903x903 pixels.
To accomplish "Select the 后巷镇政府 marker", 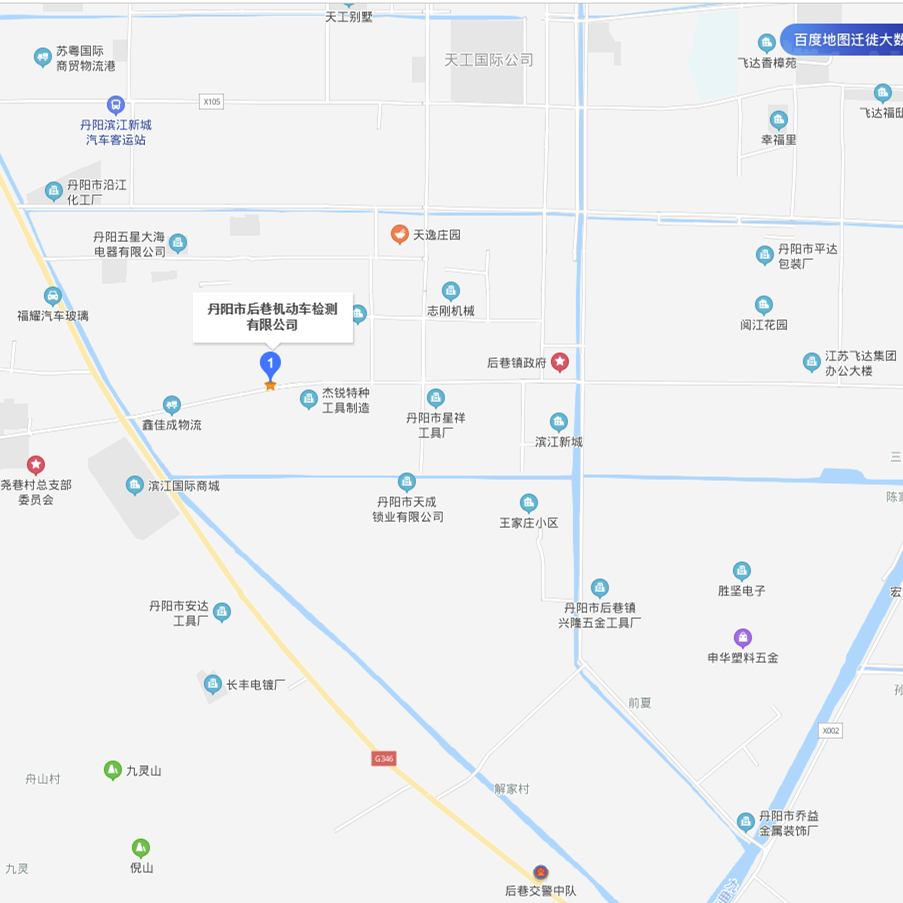I will (x=560, y=362).
